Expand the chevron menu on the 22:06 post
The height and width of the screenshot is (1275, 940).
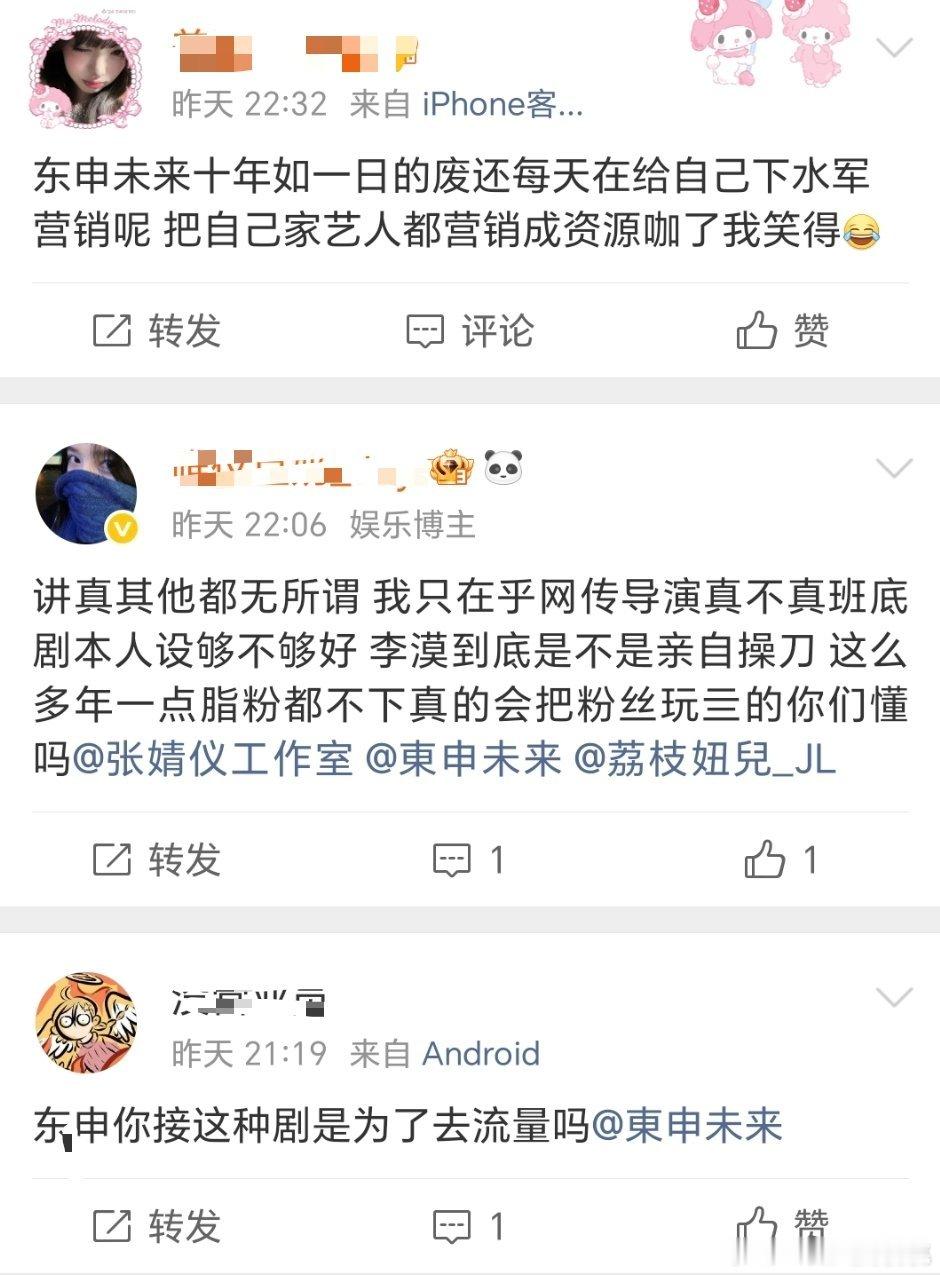click(x=894, y=467)
